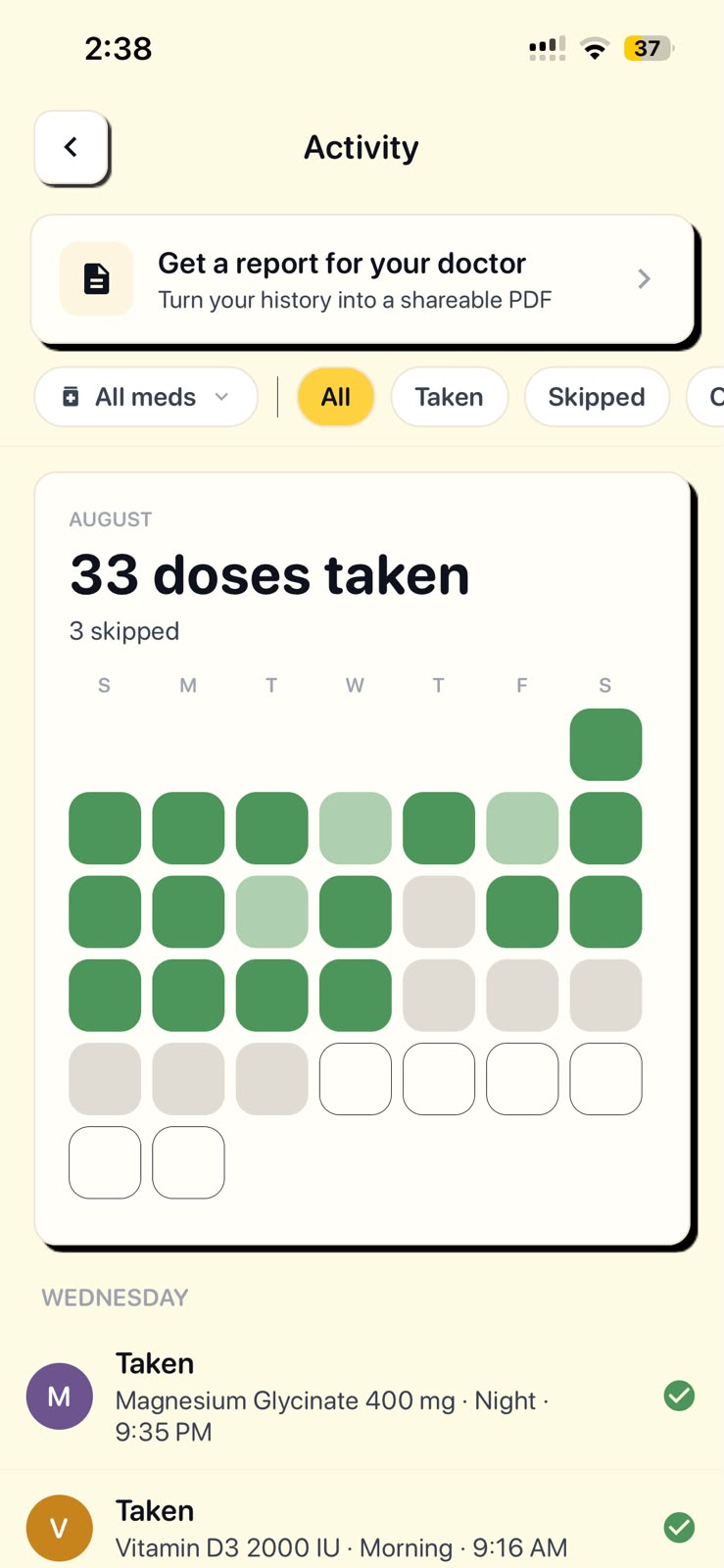
Task: Open the doctor report card
Action: 362,279
